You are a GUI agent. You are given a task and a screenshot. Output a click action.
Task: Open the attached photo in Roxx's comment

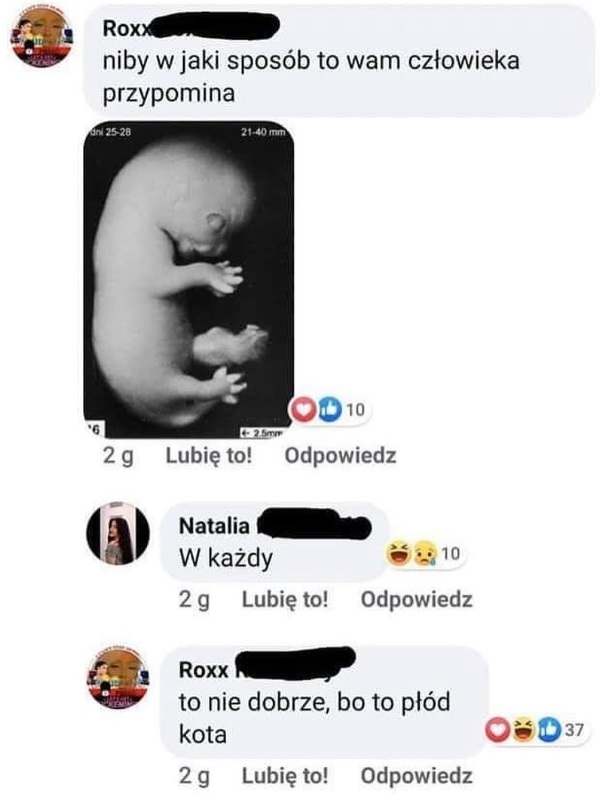(187, 283)
